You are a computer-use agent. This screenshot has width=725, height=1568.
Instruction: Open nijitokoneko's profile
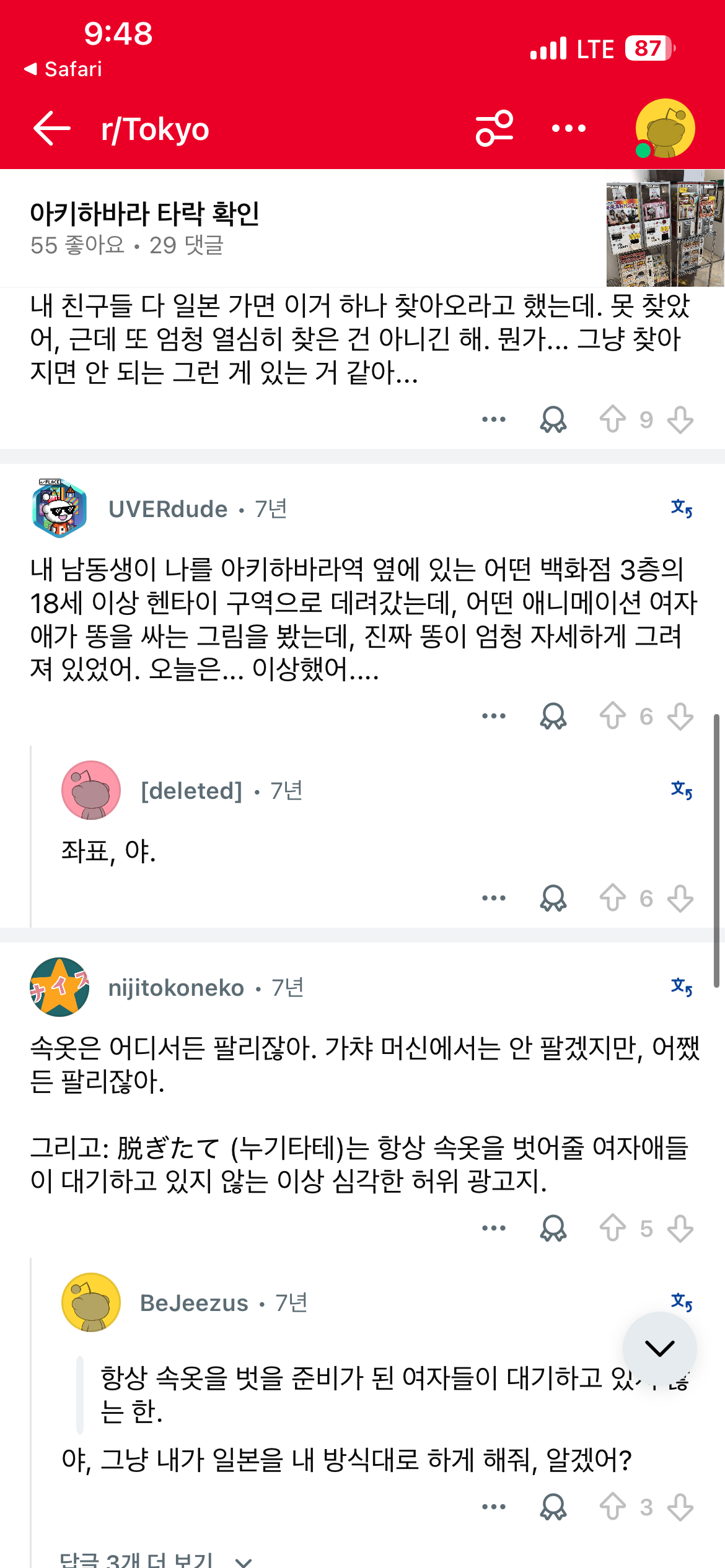pyautogui.click(x=176, y=988)
